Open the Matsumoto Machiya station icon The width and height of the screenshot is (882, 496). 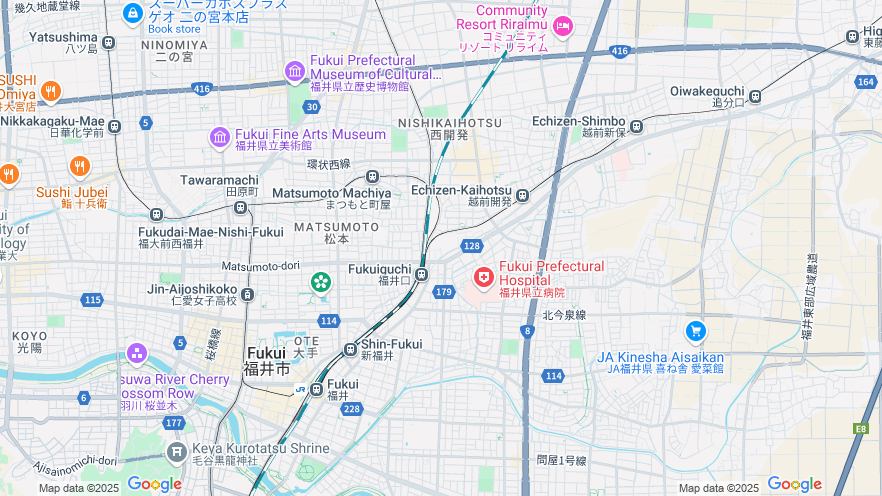372,176
